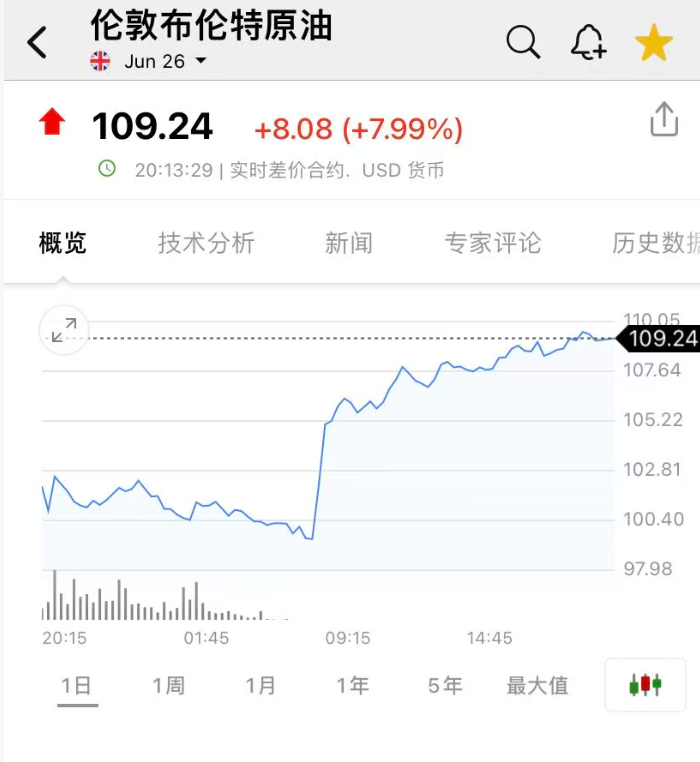
Task: Display the 1年 price chart
Action: [352, 685]
